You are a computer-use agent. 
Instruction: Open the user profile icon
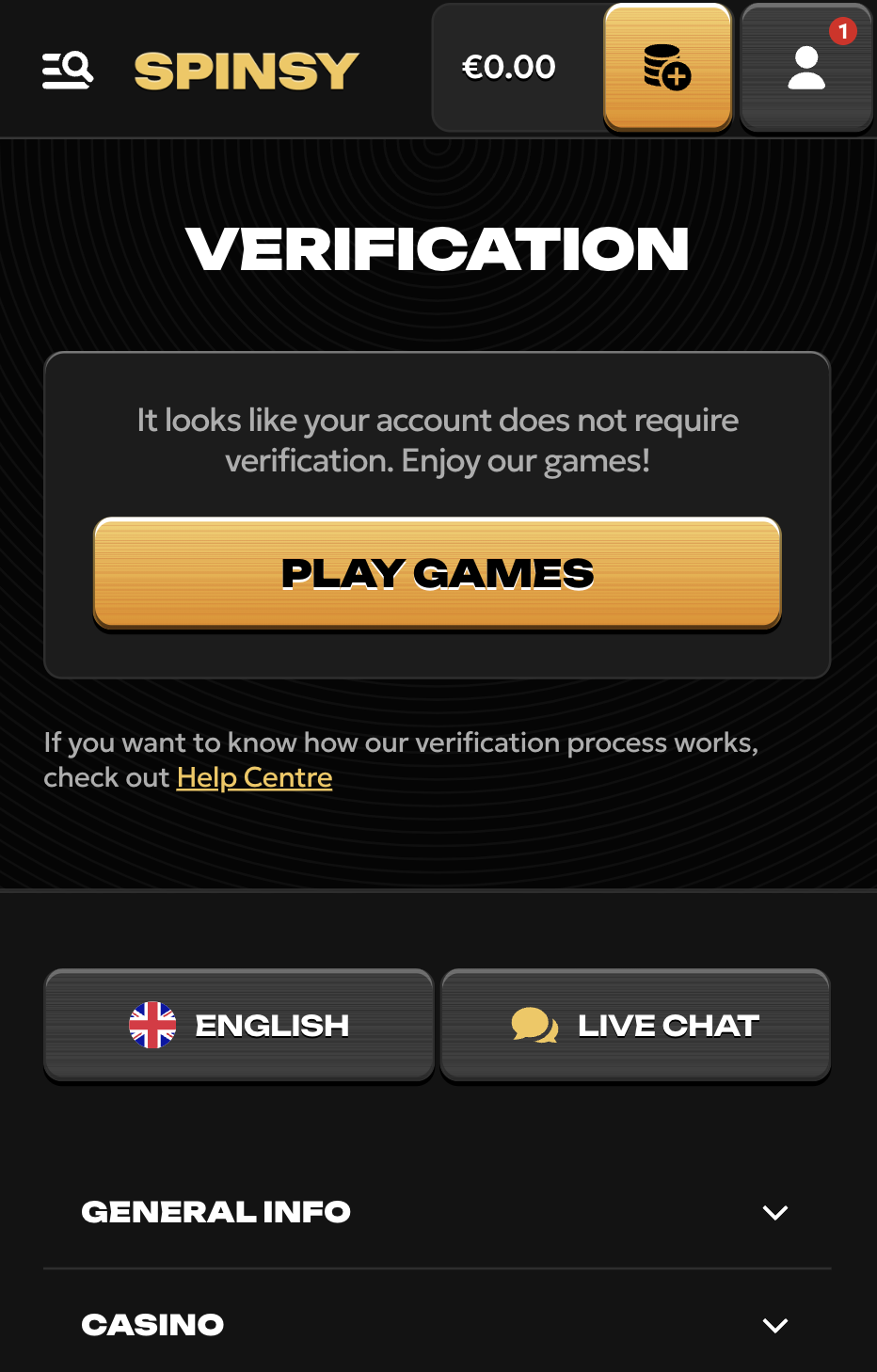coord(806,69)
